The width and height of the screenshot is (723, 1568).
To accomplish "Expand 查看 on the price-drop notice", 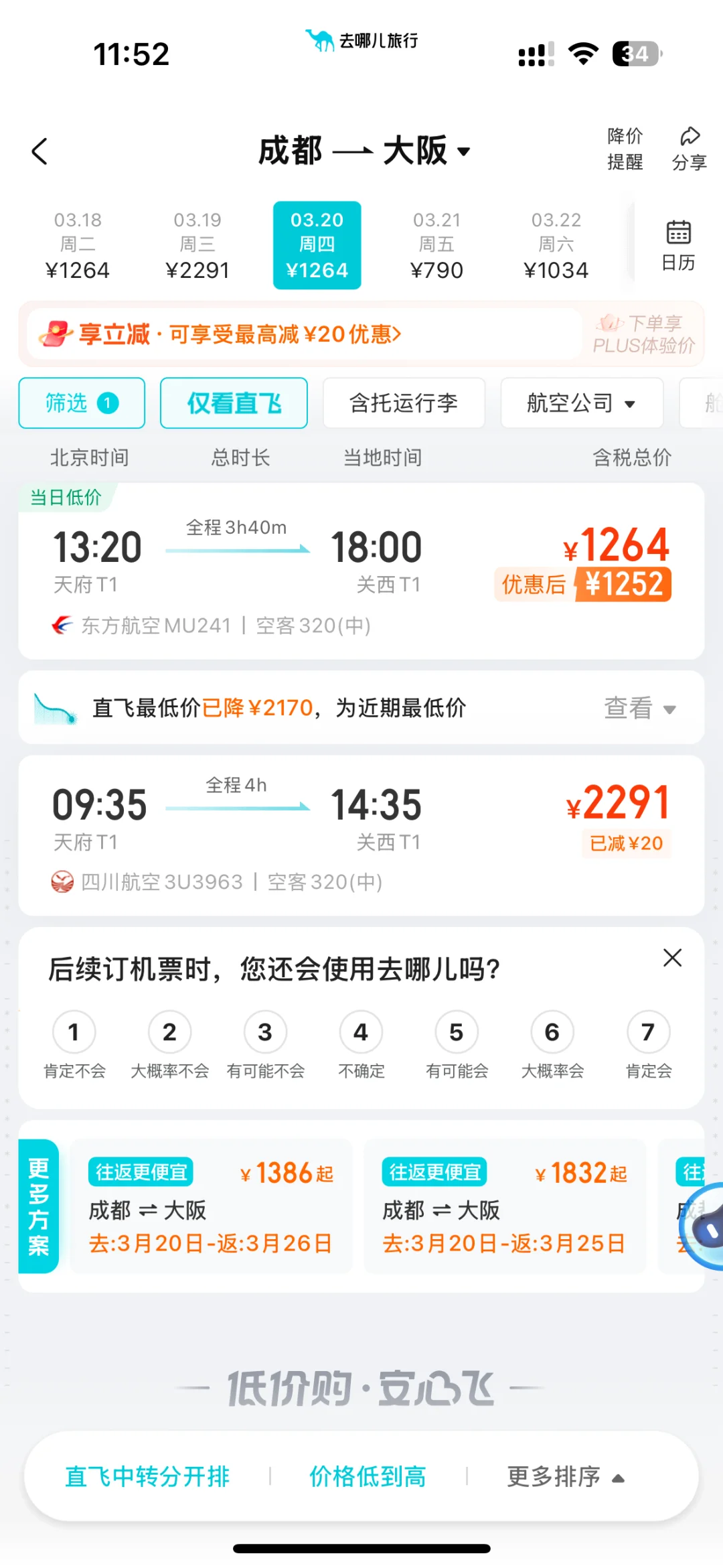I will pyautogui.click(x=639, y=708).
